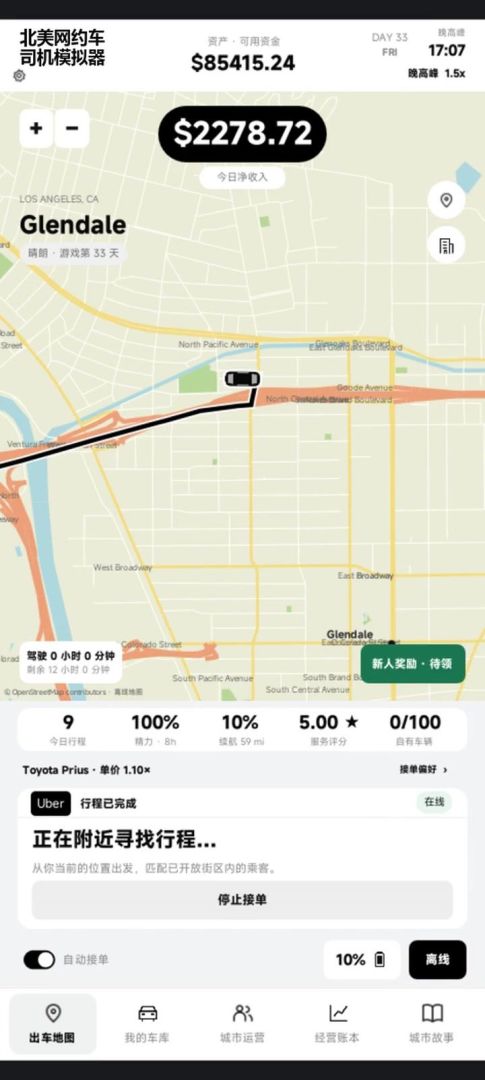Viewport: 485px width, 1080px height.
Task: Tap 停止接单 to stop accepting orders
Action: (x=242, y=900)
